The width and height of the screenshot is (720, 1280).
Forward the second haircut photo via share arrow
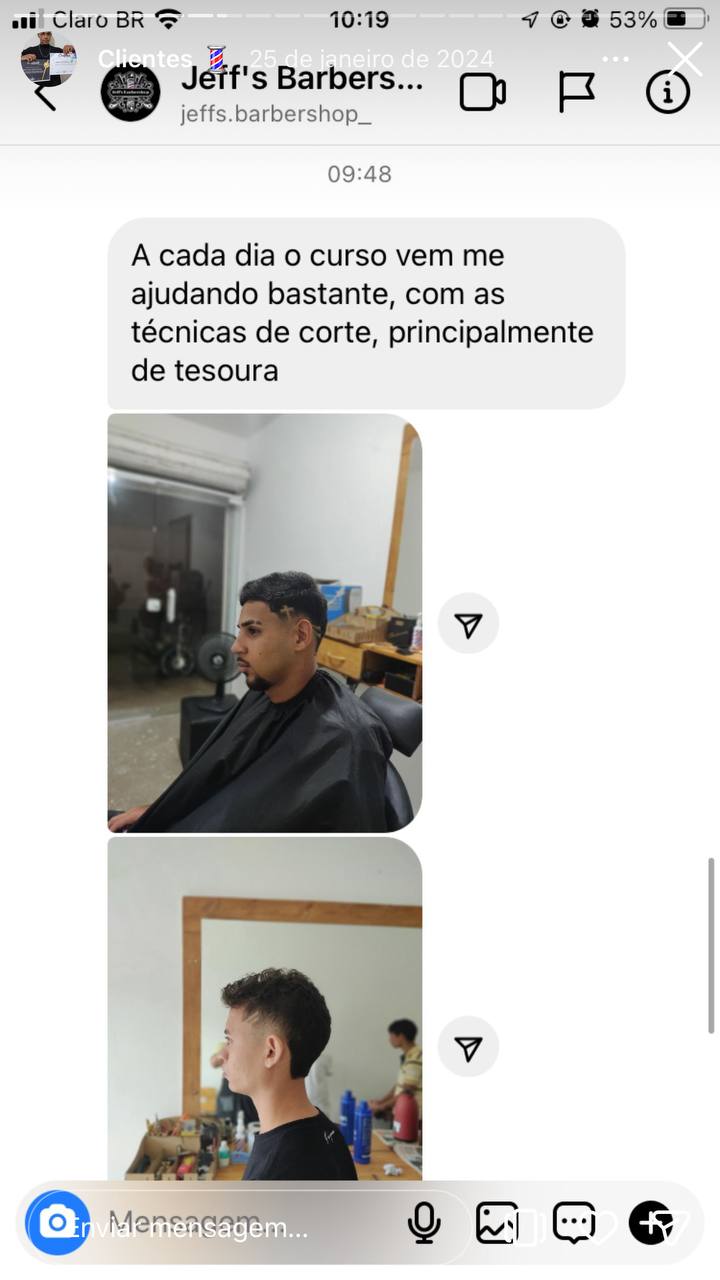468,1045
